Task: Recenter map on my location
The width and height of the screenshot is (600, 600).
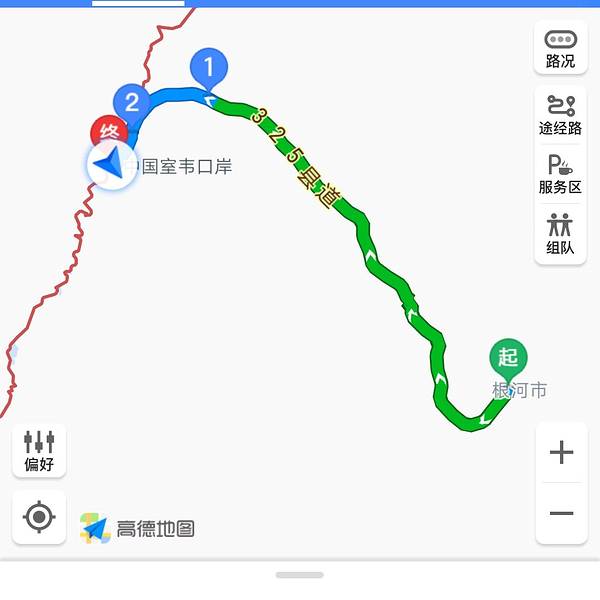Action: (39, 517)
